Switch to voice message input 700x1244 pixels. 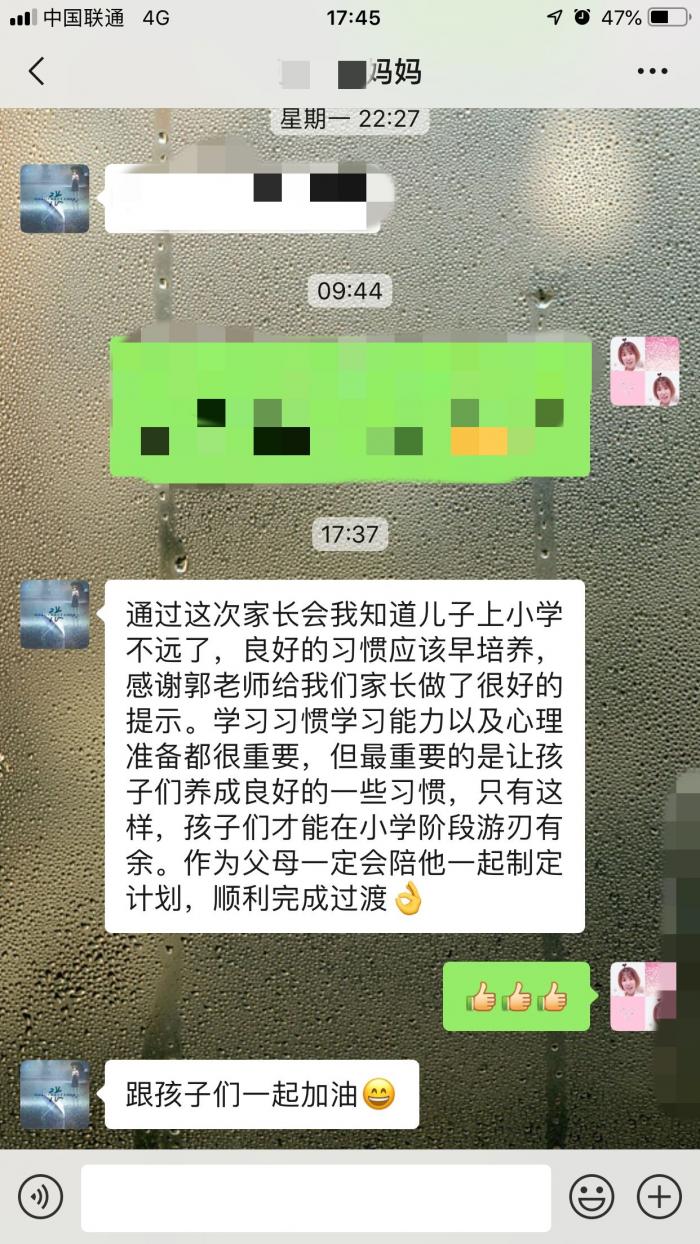pos(40,1196)
